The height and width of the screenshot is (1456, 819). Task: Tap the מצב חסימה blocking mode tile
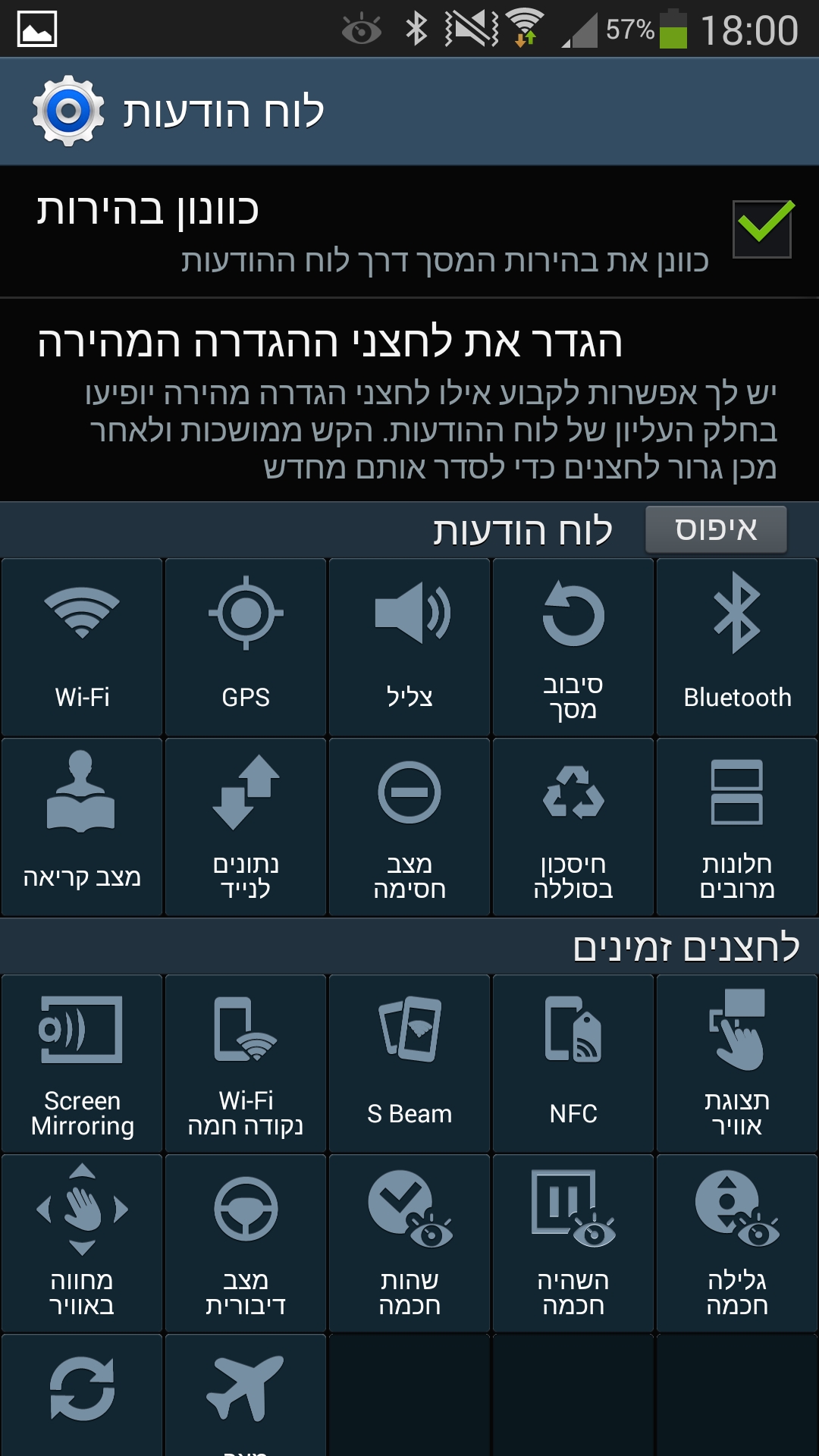(x=409, y=827)
